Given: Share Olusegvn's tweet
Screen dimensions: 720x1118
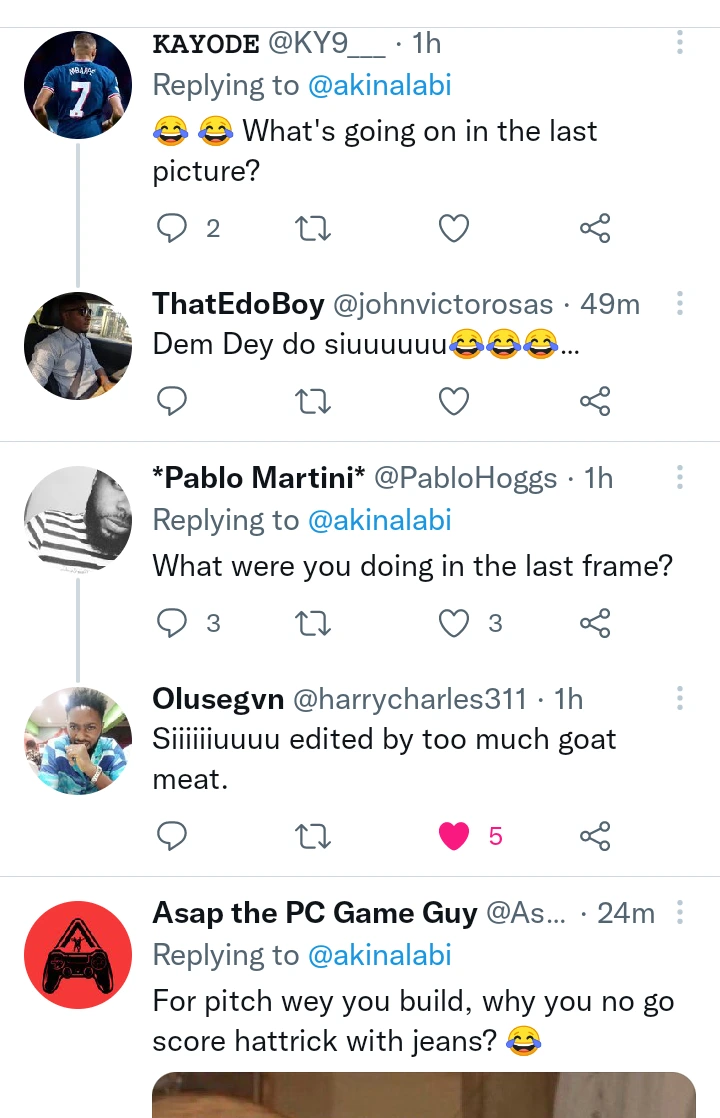Looking at the screenshot, I should [595, 835].
